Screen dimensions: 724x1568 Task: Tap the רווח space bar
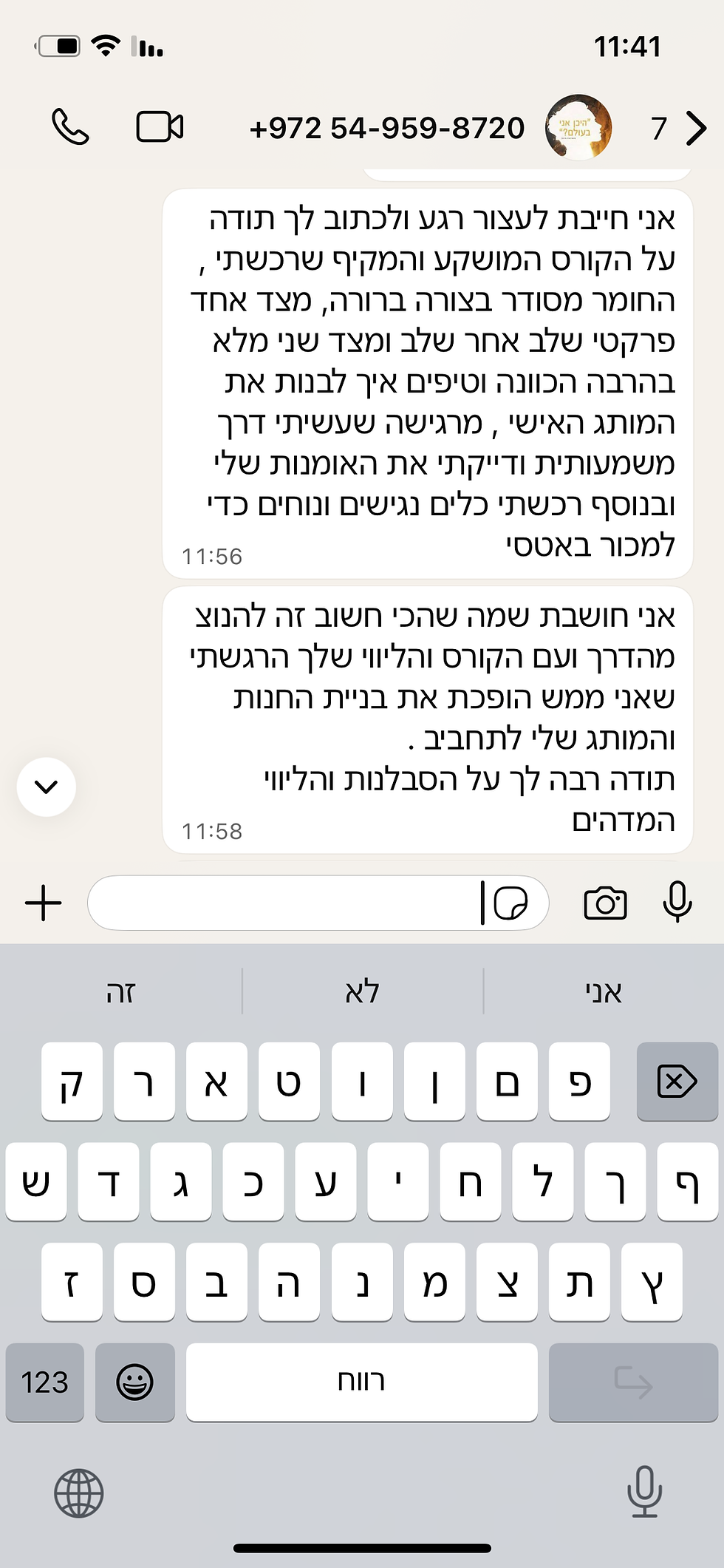(x=361, y=1382)
